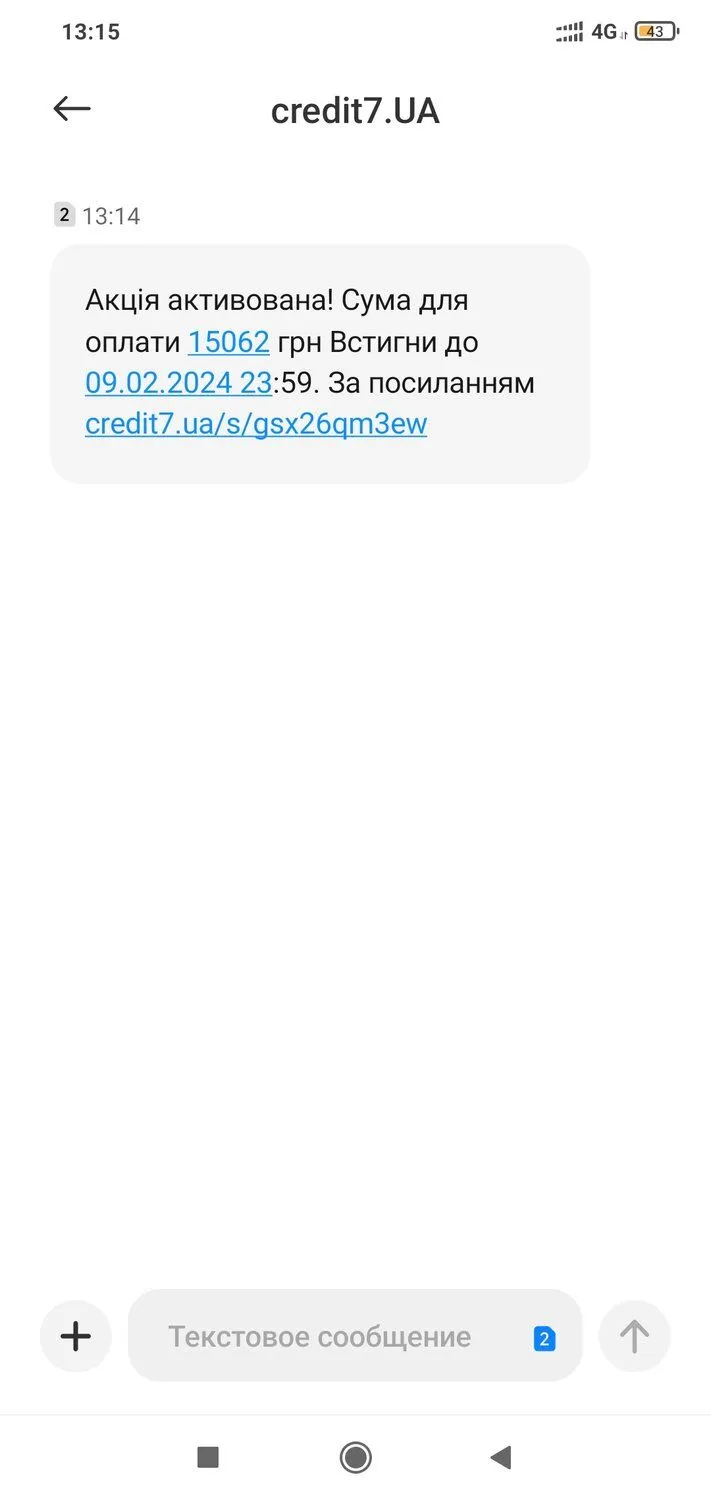Viewport: 711px width, 1500px height.
Task: Open recent apps with the square button
Action: [x=208, y=1457]
